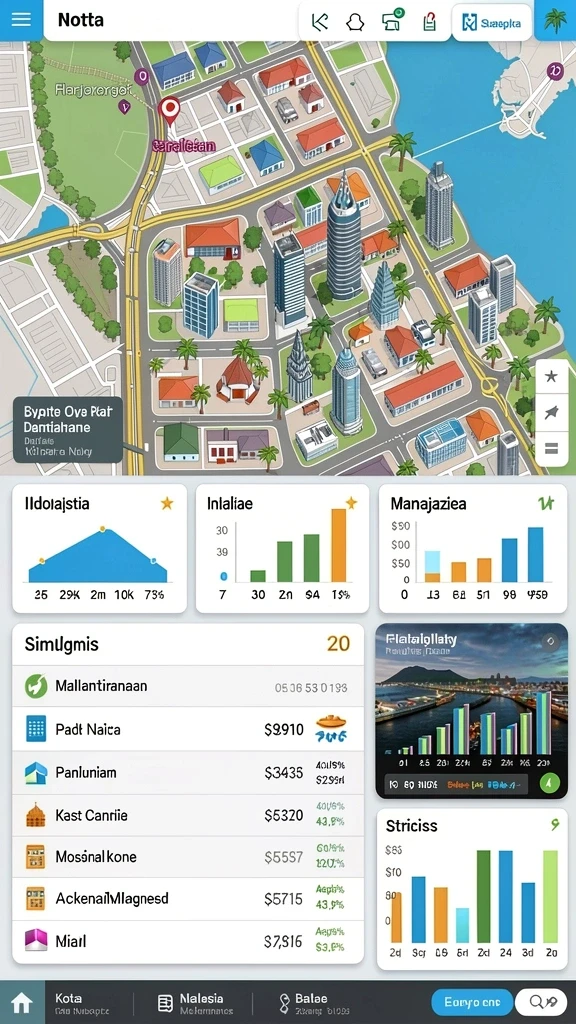Open the Mosenal kone row
The image size is (576, 1024).
coord(188,857)
